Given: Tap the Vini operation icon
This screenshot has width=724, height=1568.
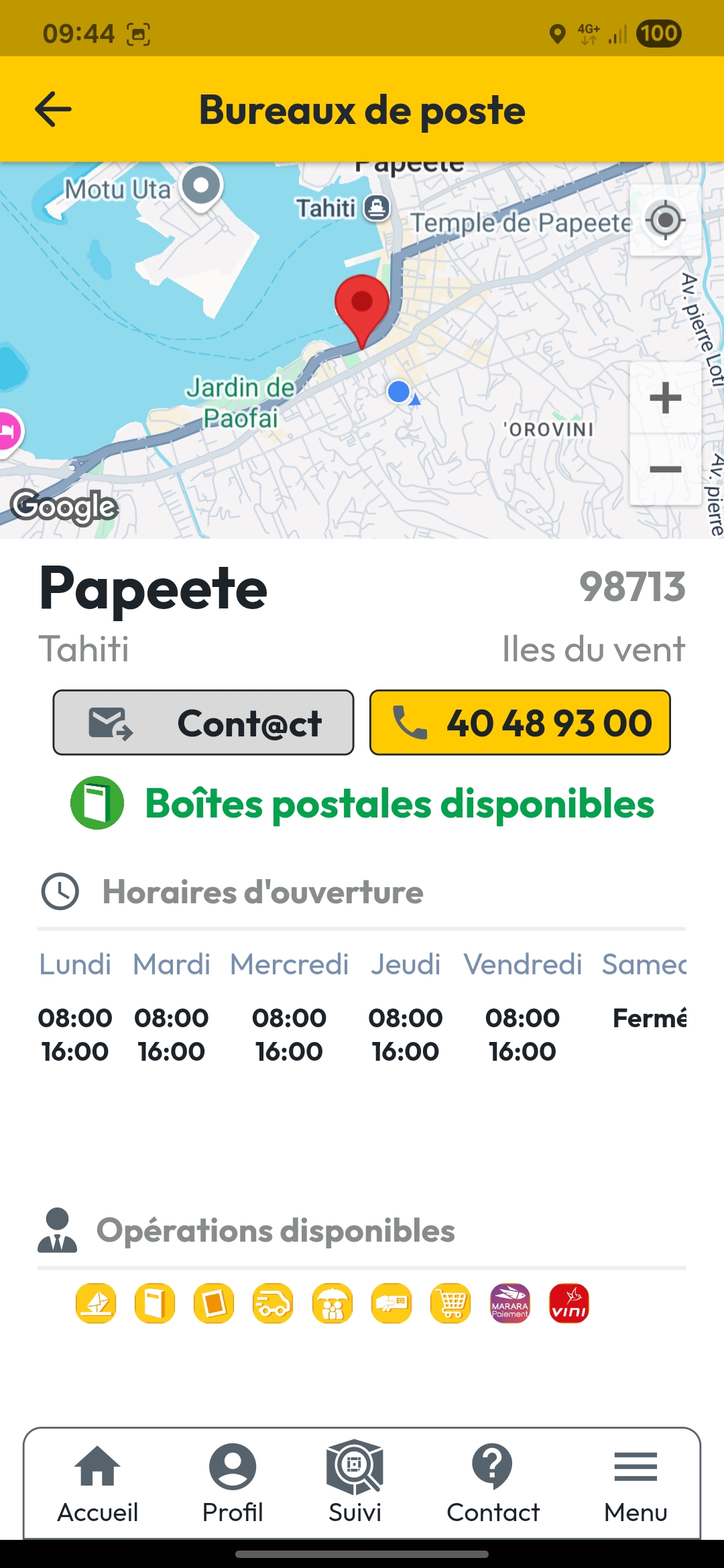Looking at the screenshot, I should click(x=569, y=1303).
